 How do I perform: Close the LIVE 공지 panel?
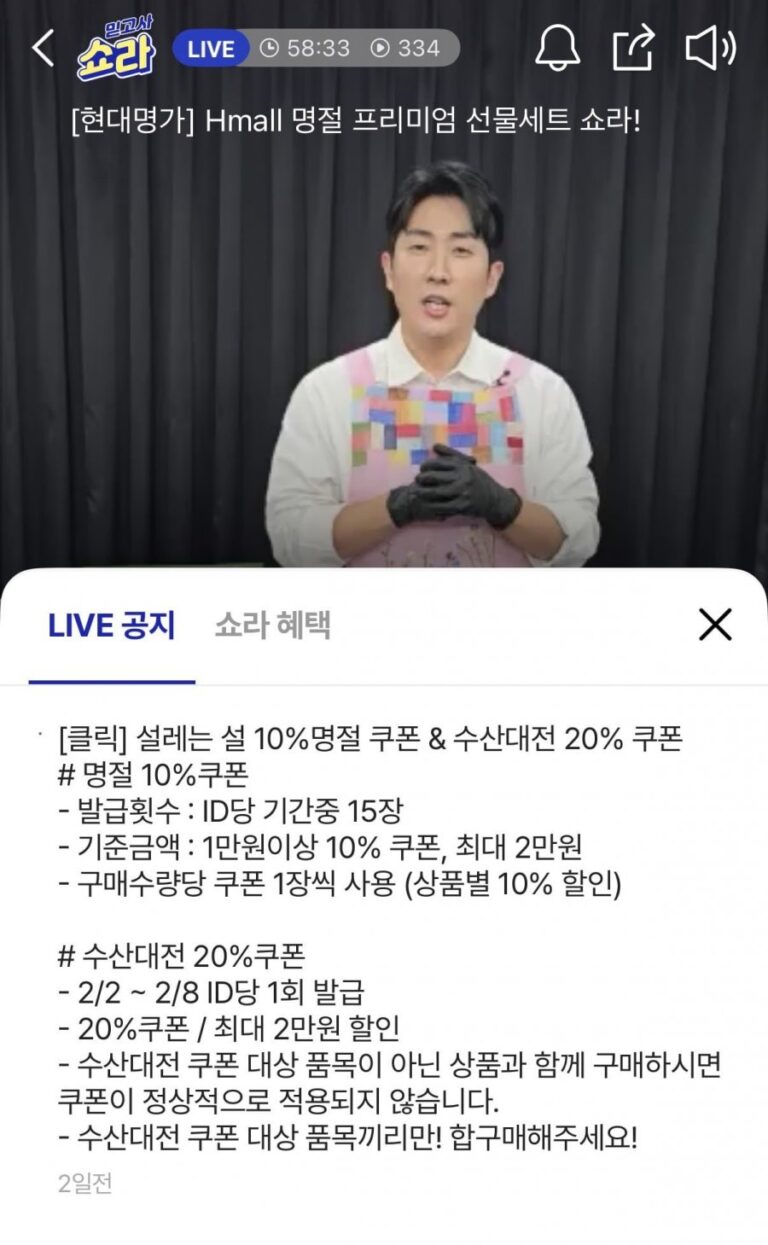[715, 625]
